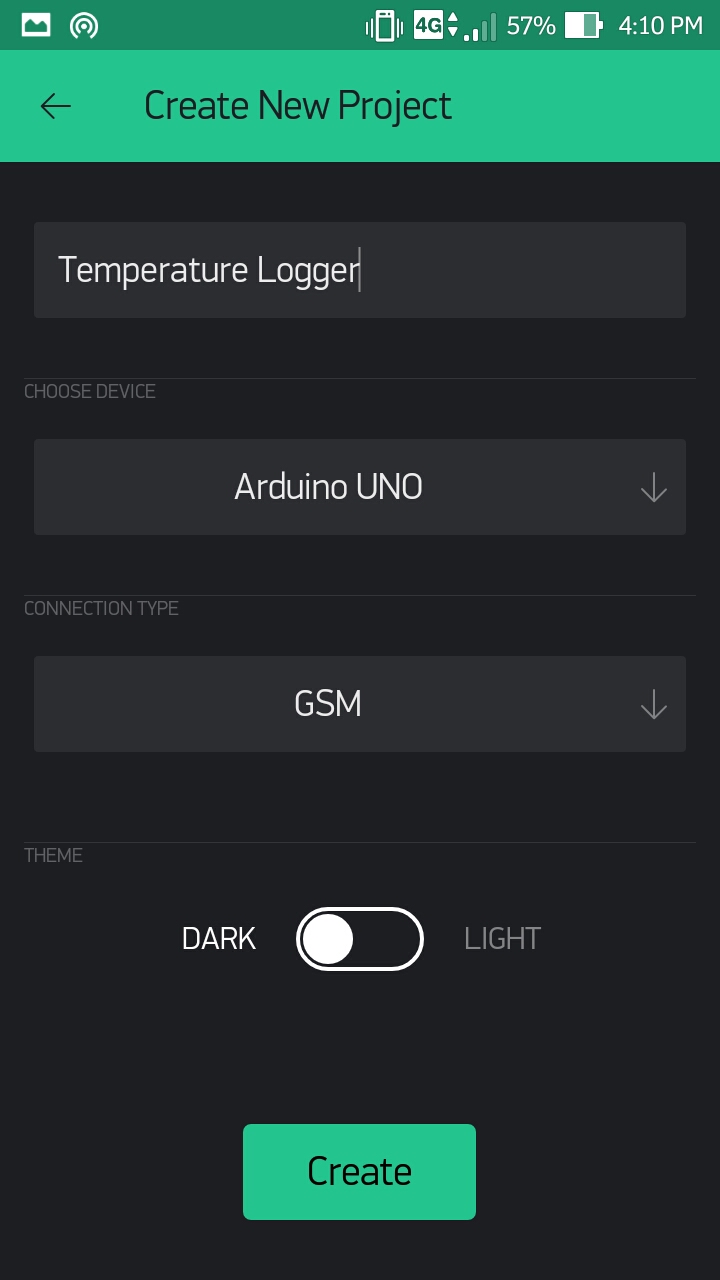Tap the hotspot icon in the status bar
This screenshot has width=720, height=1280.
click(x=85, y=25)
